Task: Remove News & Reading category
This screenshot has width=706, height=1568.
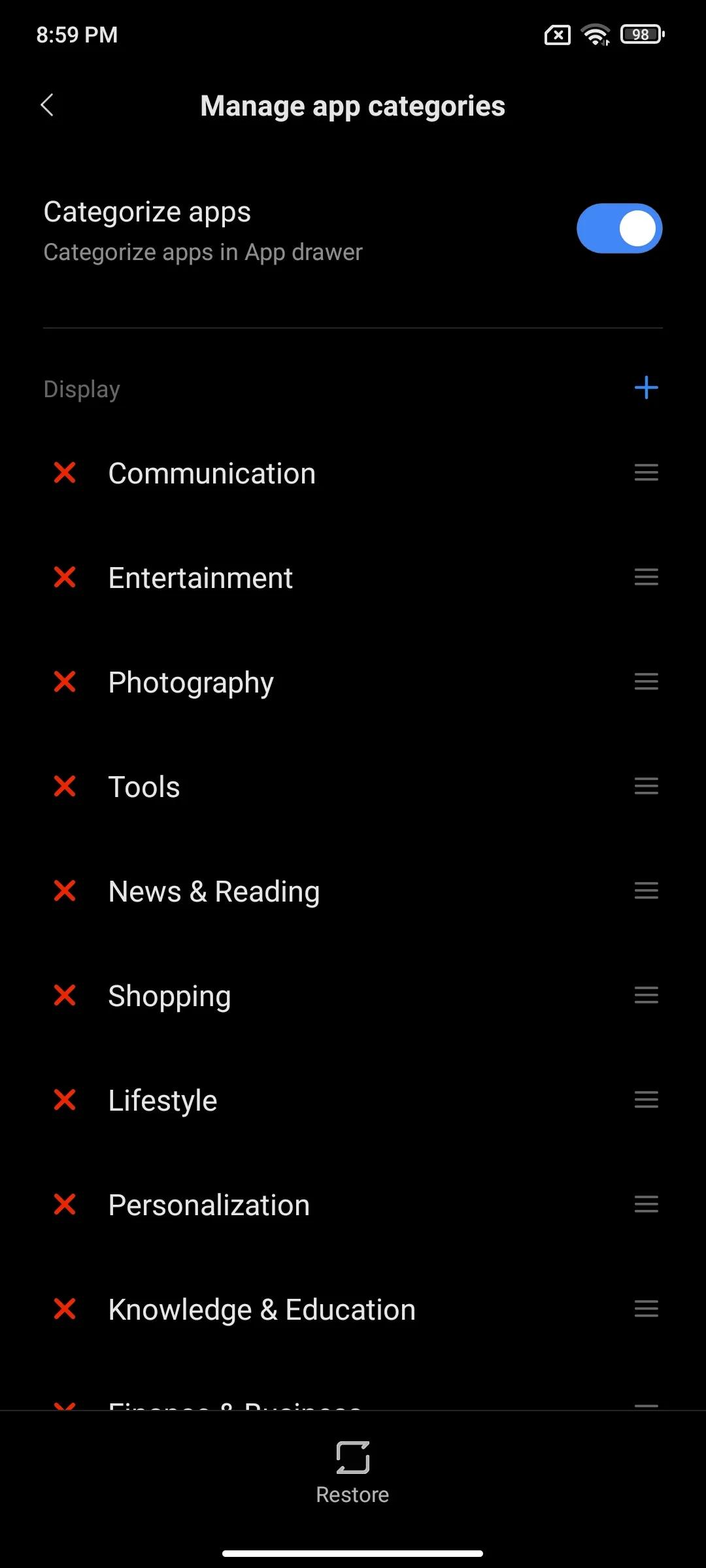Action: click(x=65, y=890)
